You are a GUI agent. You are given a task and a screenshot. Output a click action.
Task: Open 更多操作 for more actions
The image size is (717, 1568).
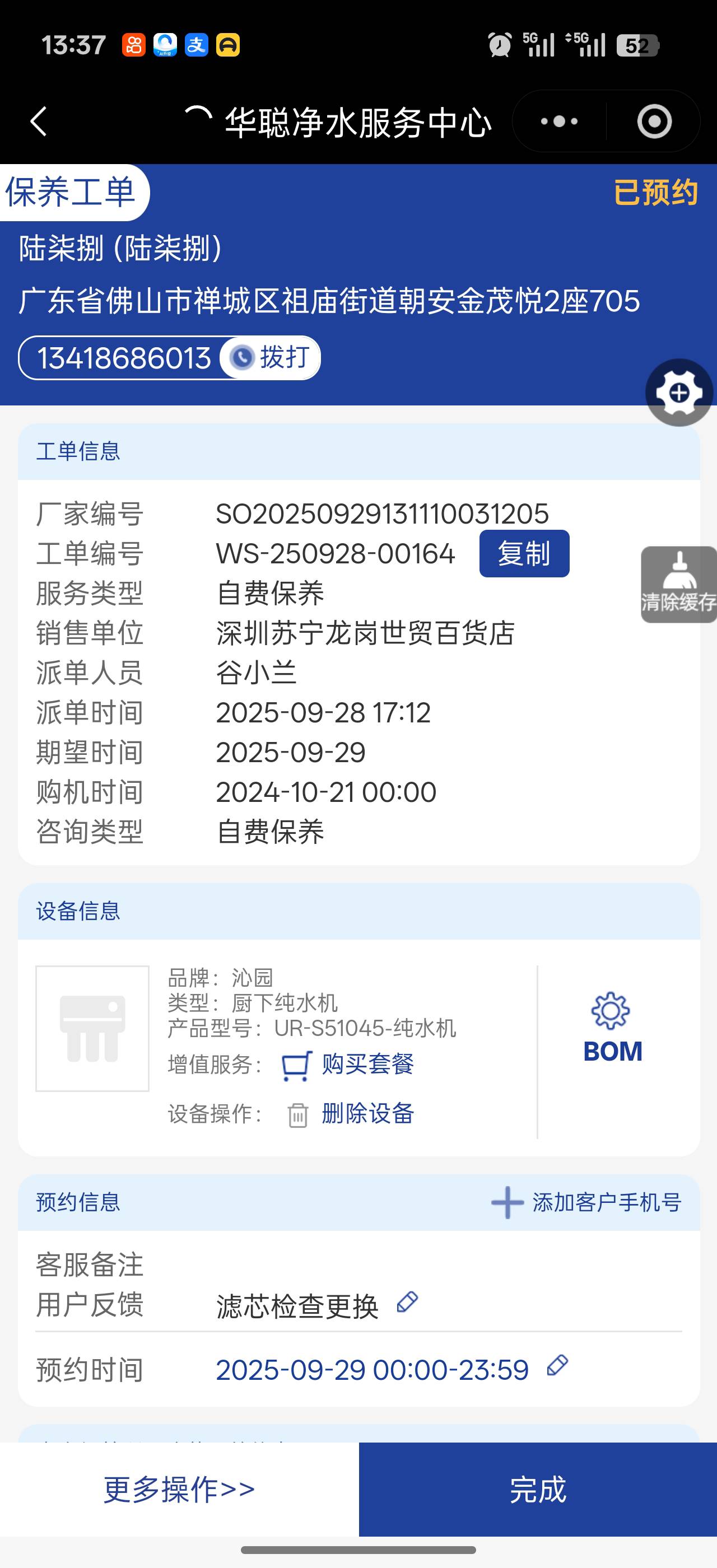(179, 1490)
